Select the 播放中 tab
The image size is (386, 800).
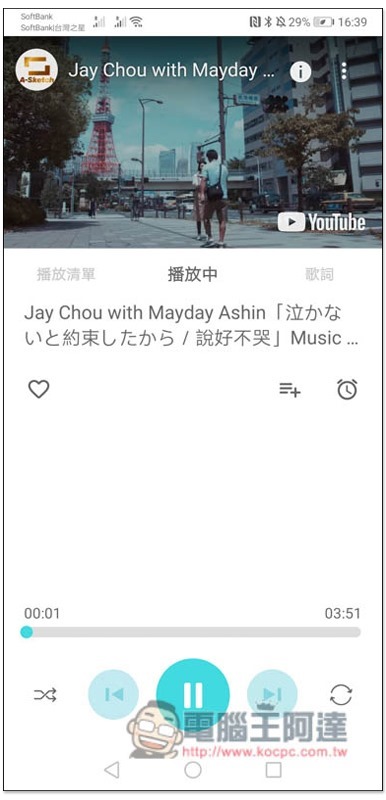click(x=193, y=274)
